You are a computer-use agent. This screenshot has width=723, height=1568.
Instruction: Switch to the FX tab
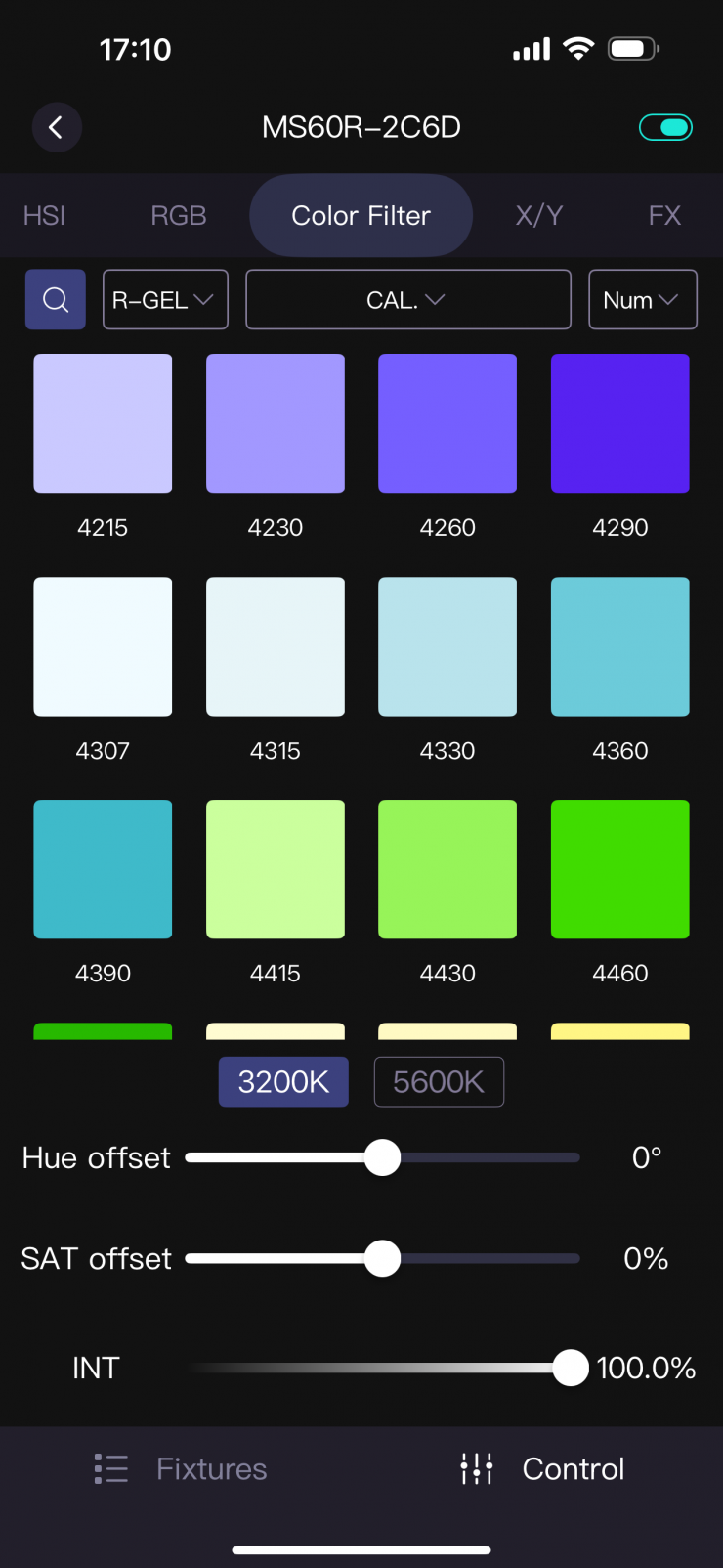point(664,215)
